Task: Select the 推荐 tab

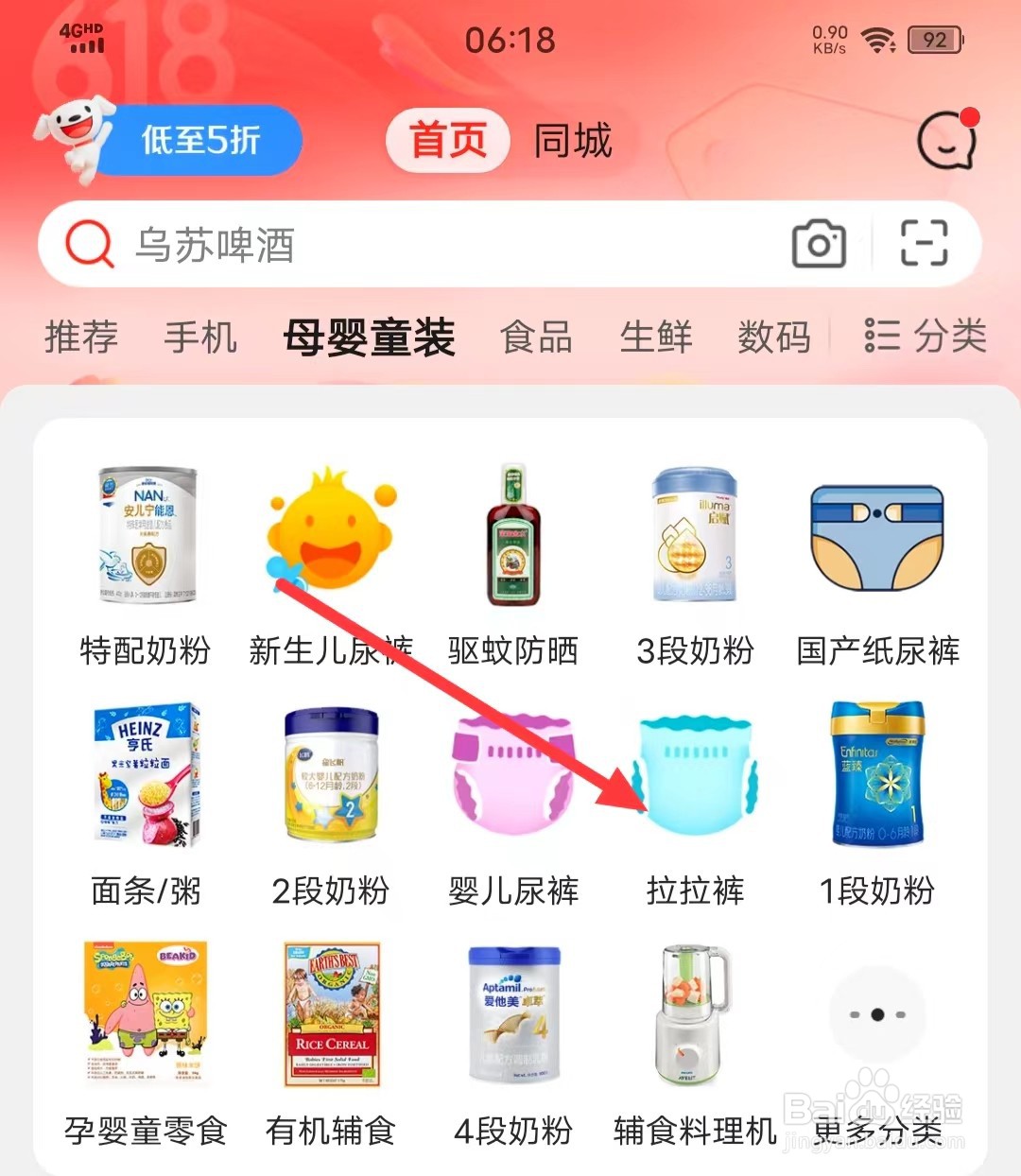Action: pos(81,337)
